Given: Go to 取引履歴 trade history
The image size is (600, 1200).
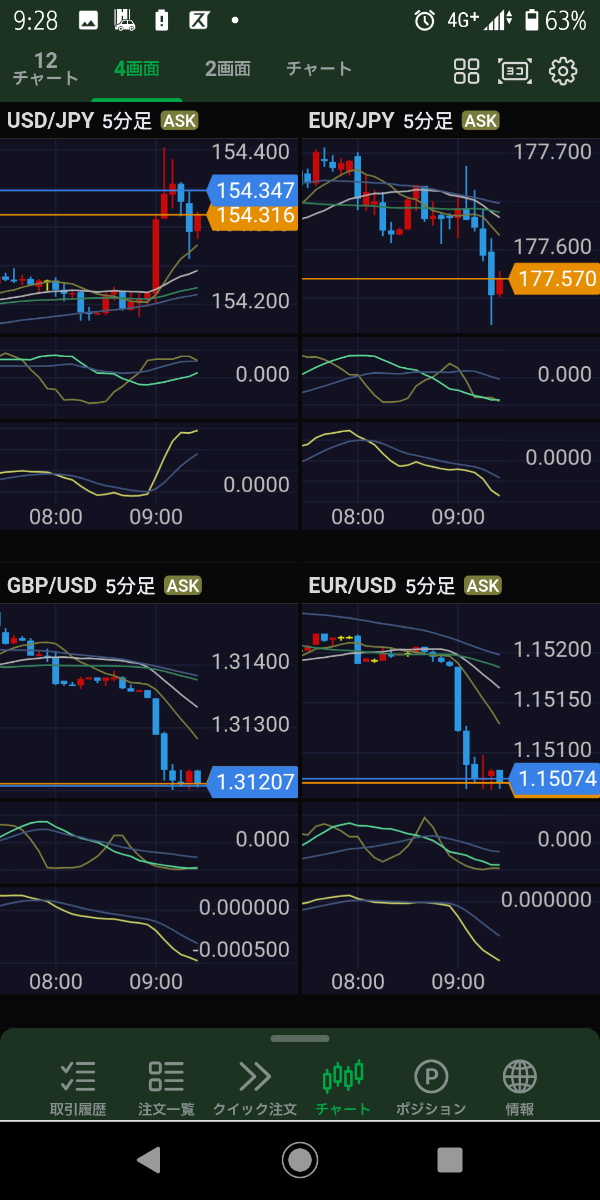Looking at the screenshot, I should (x=78, y=1087).
